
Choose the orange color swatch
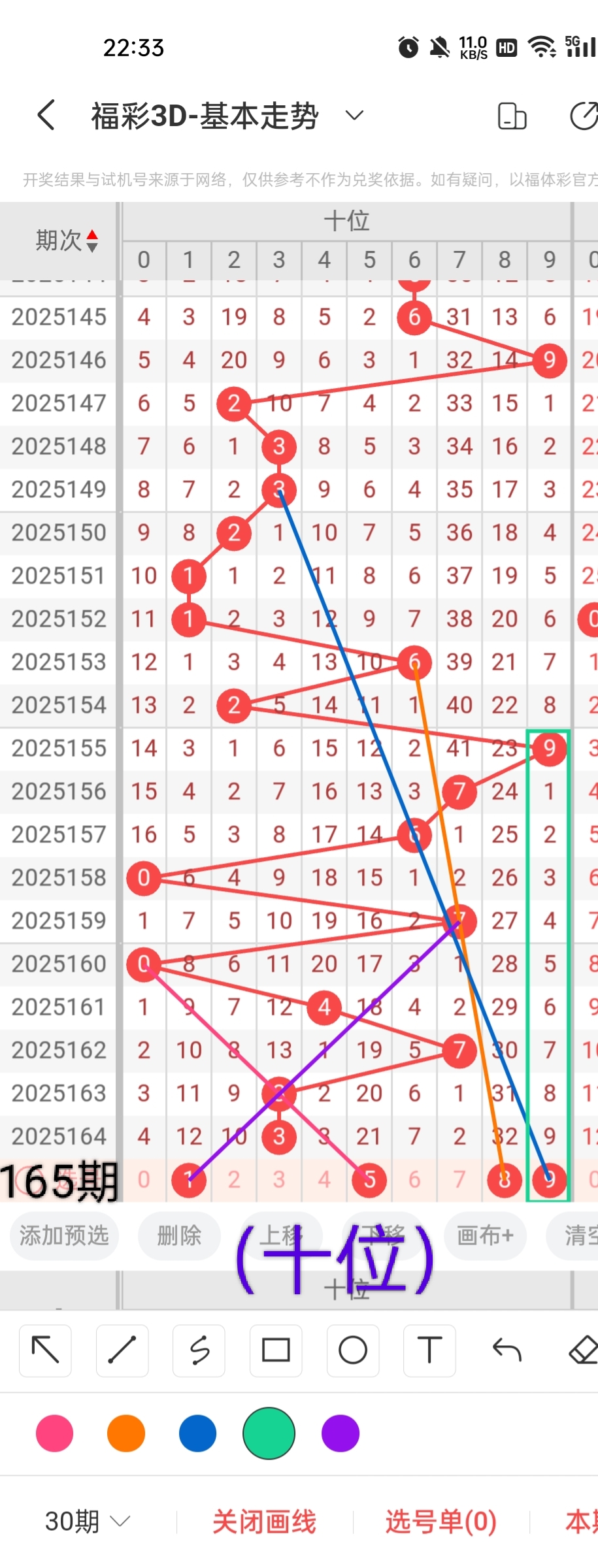126,1433
